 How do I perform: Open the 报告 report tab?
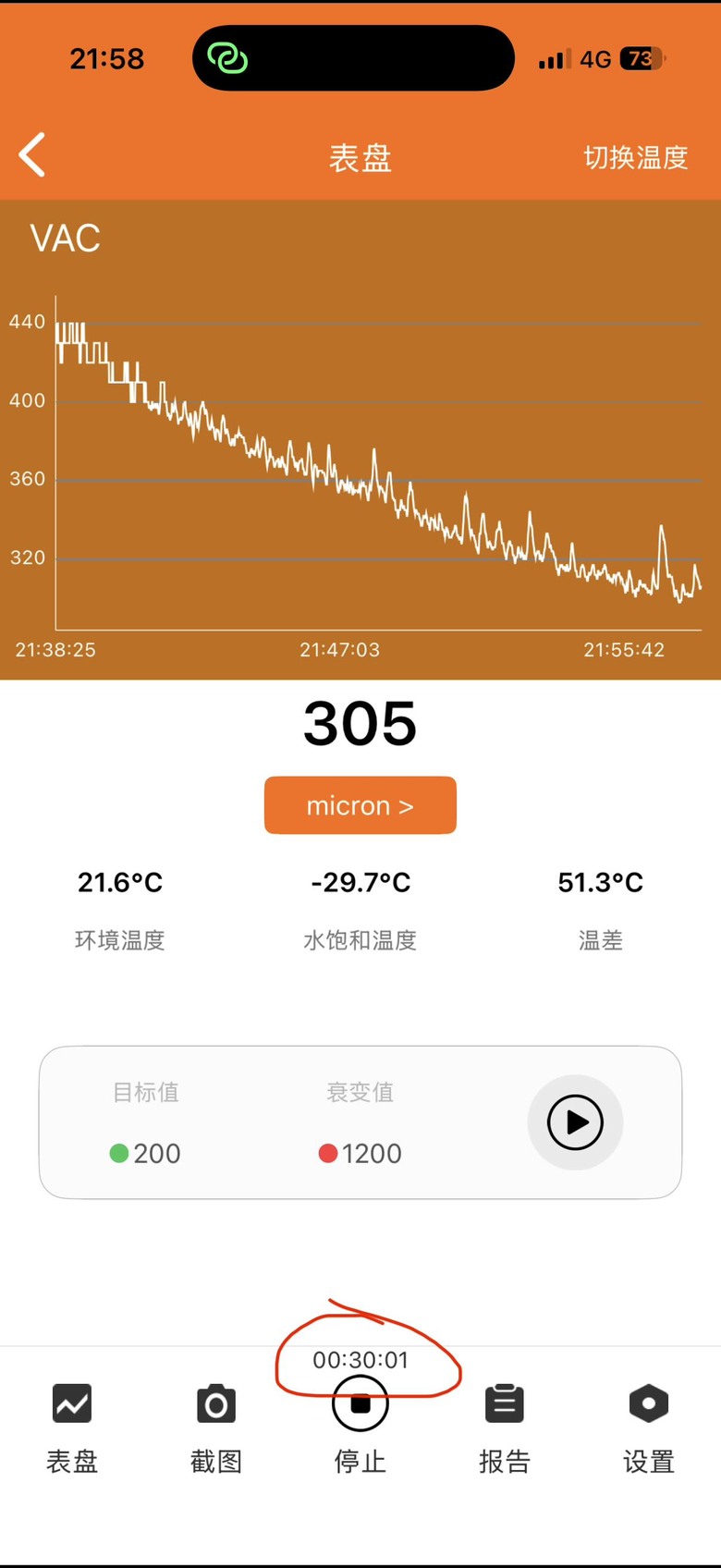coord(505,1428)
